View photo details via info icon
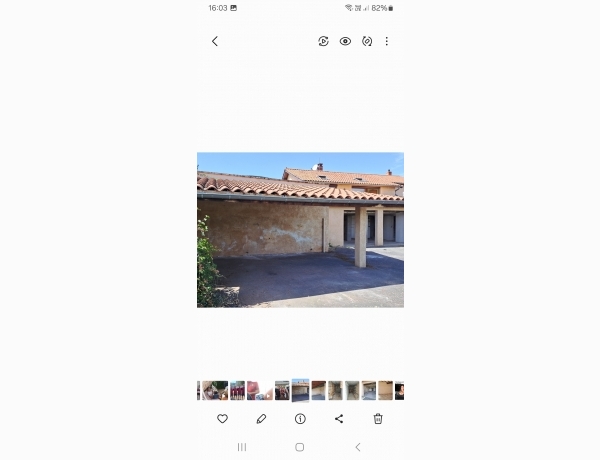 [300, 419]
